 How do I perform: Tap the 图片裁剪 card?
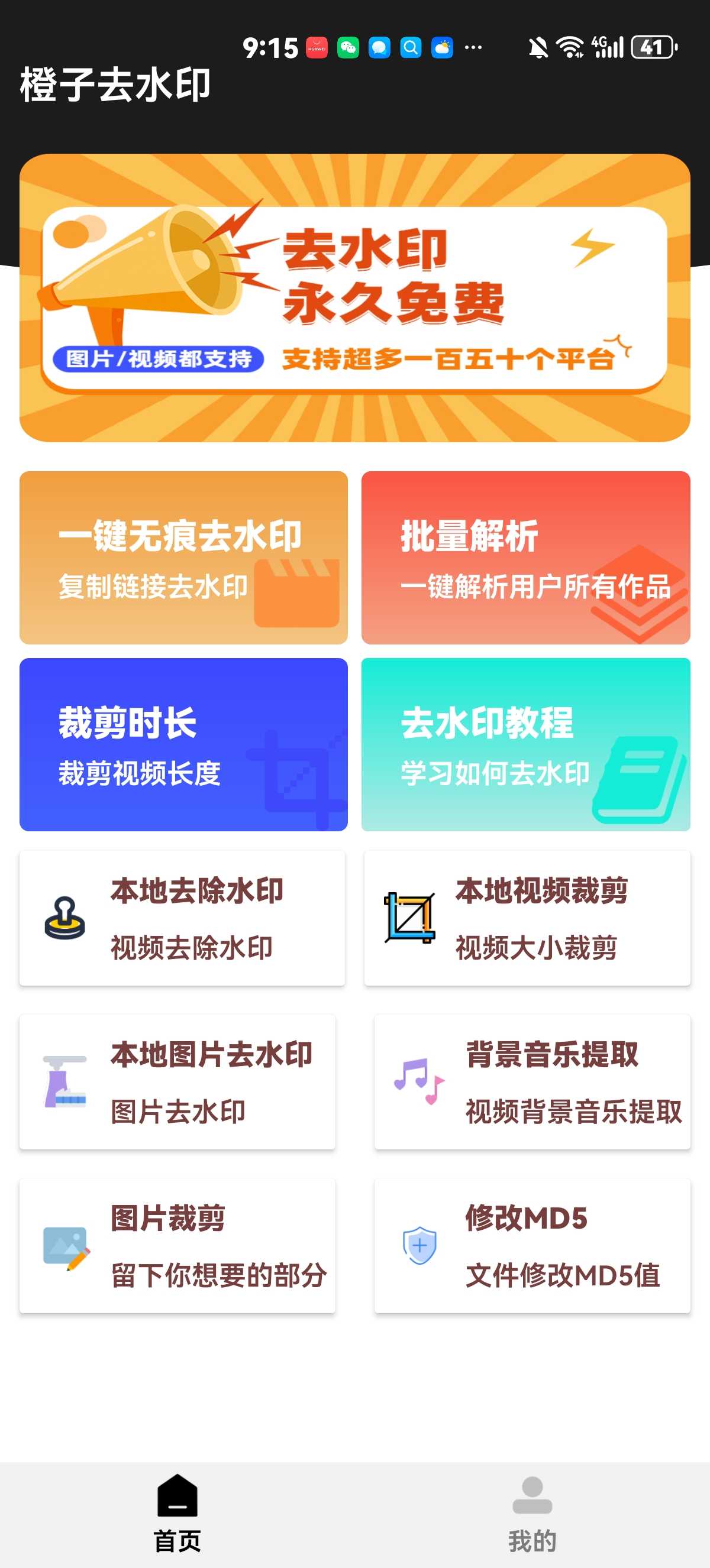[177, 1245]
